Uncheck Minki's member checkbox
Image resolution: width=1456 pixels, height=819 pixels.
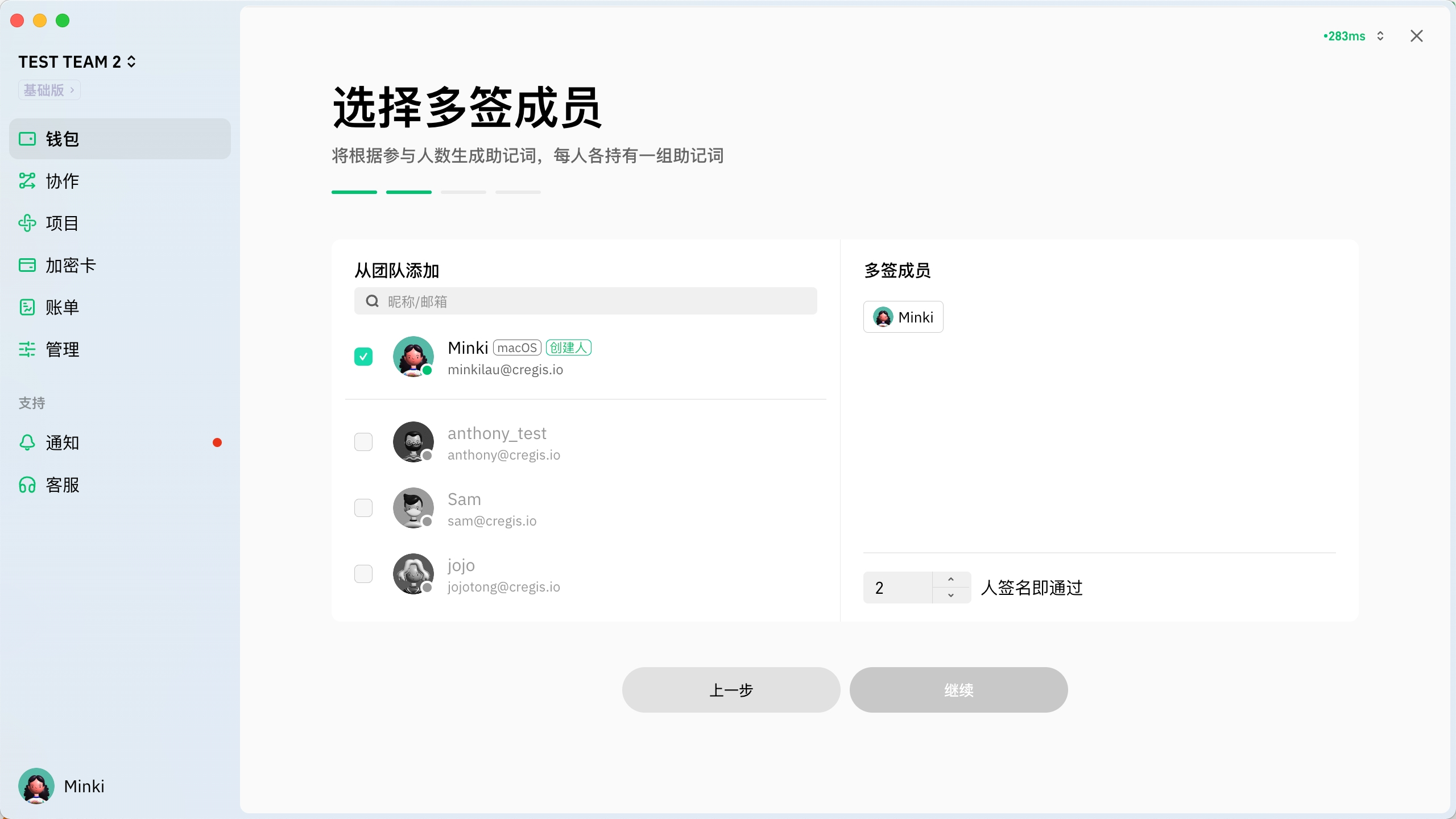363,357
